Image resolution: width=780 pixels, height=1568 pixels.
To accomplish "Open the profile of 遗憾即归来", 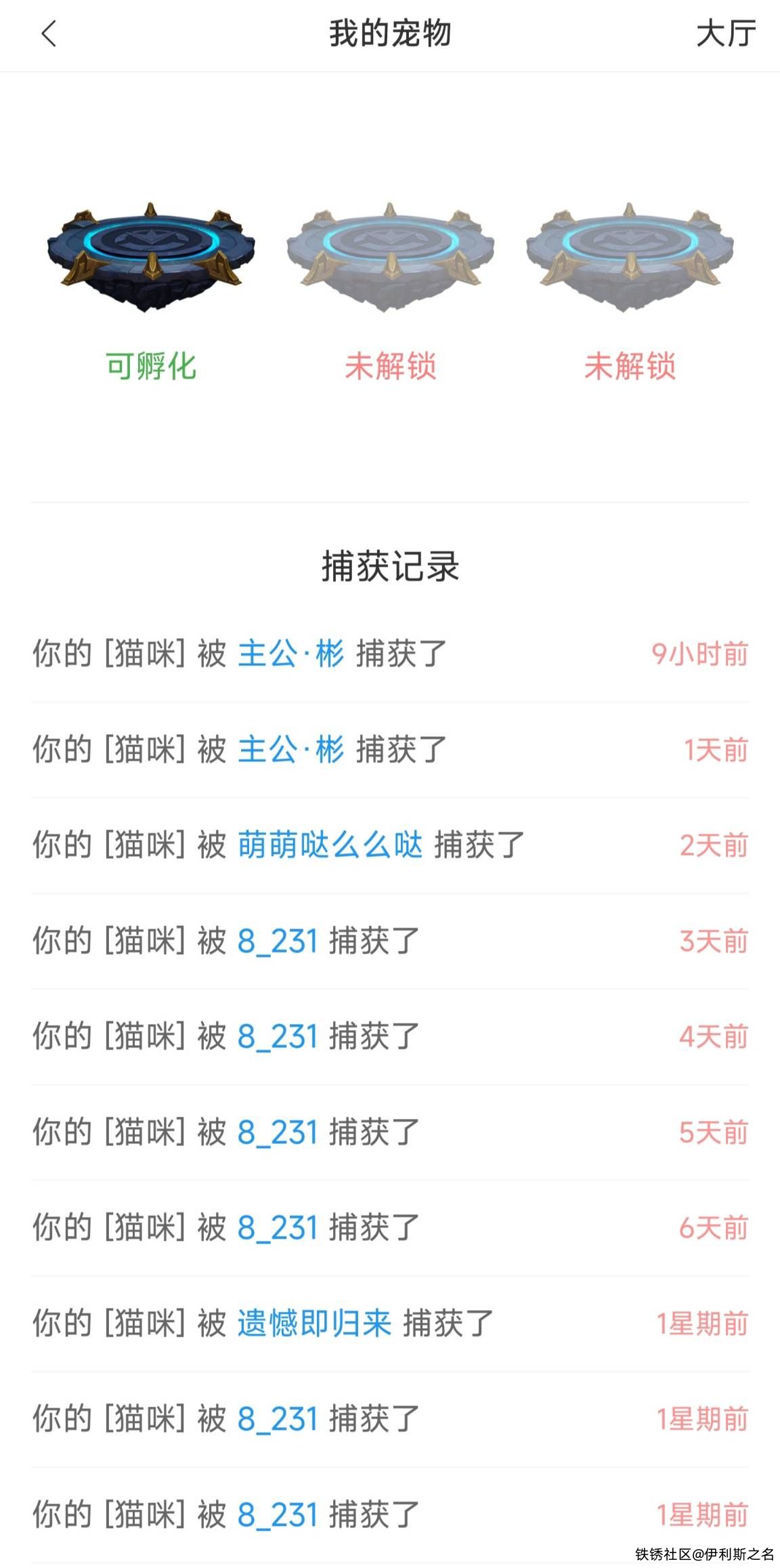I will pyautogui.click(x=314, y=1323).
